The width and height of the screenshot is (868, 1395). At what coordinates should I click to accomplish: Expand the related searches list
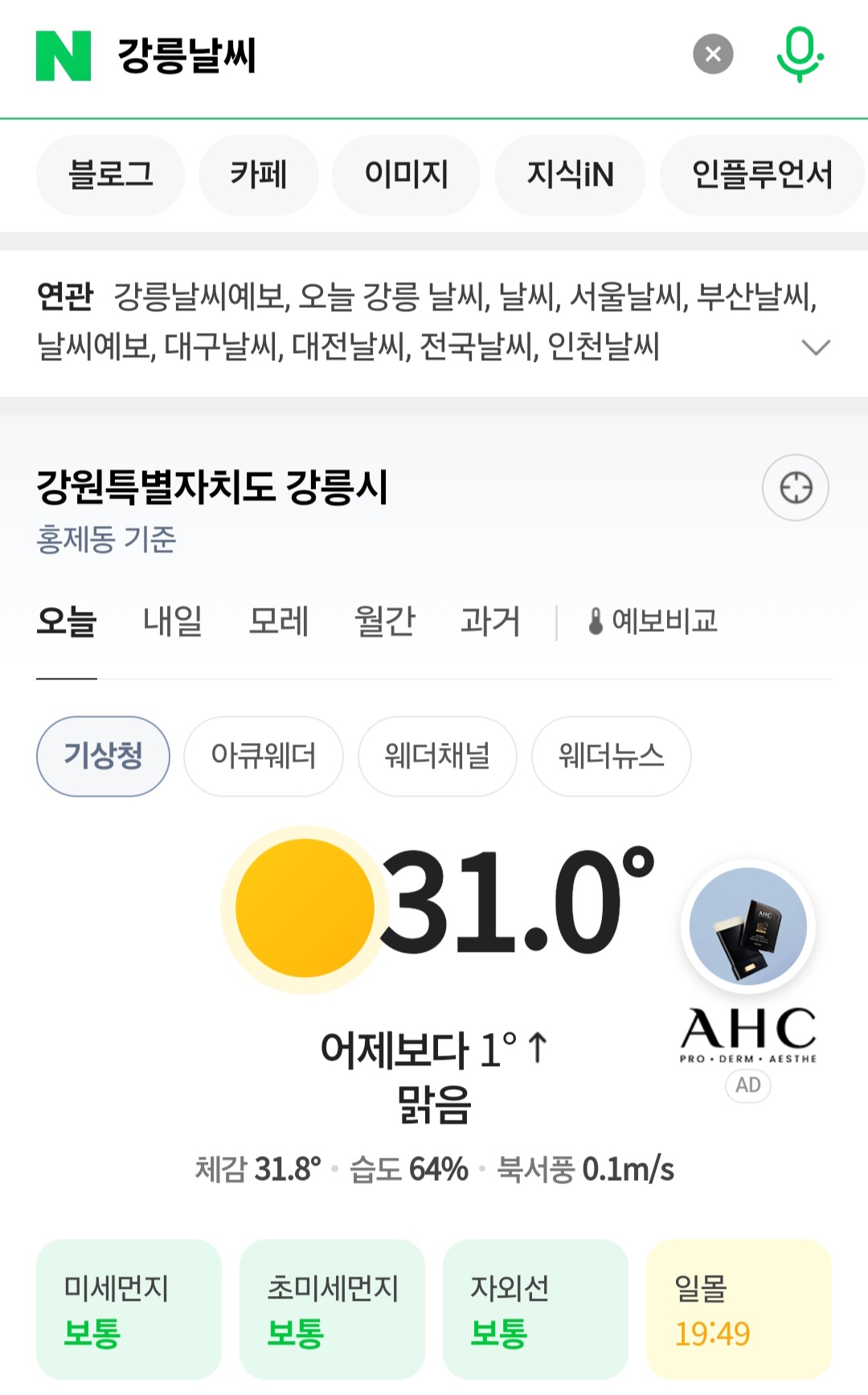[816, 347]
